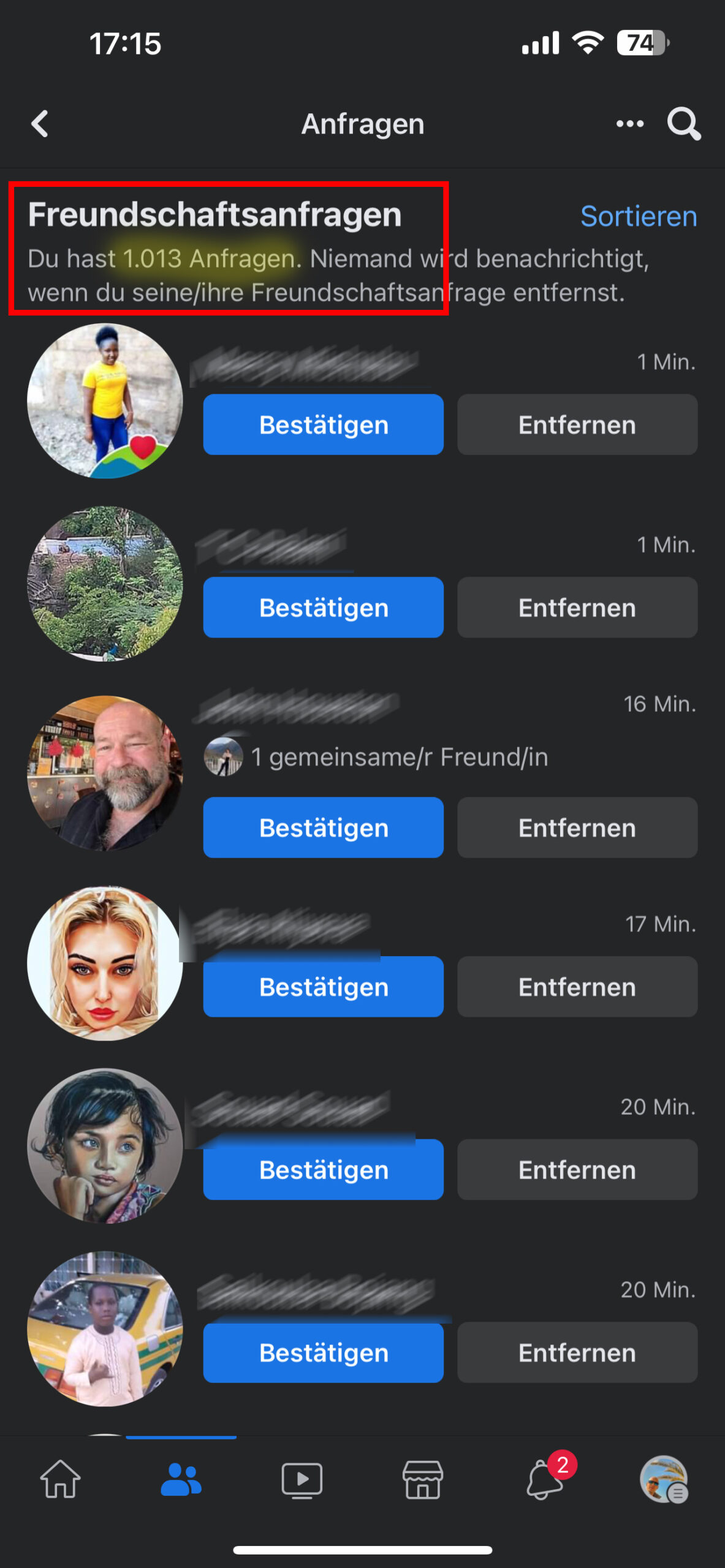Image resolution: width=725 pixels, height=1568 pixels.
Task: Remove the request sent 16 Min. ago
Action: pos(577,827)
